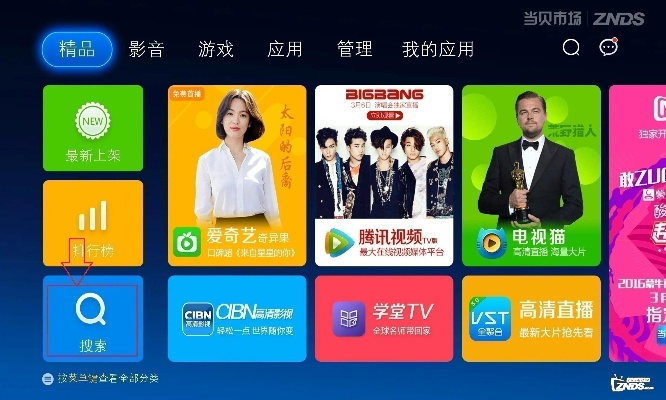
Task: Switch to the 游戏 tab
Action: [x=216, y=49]
